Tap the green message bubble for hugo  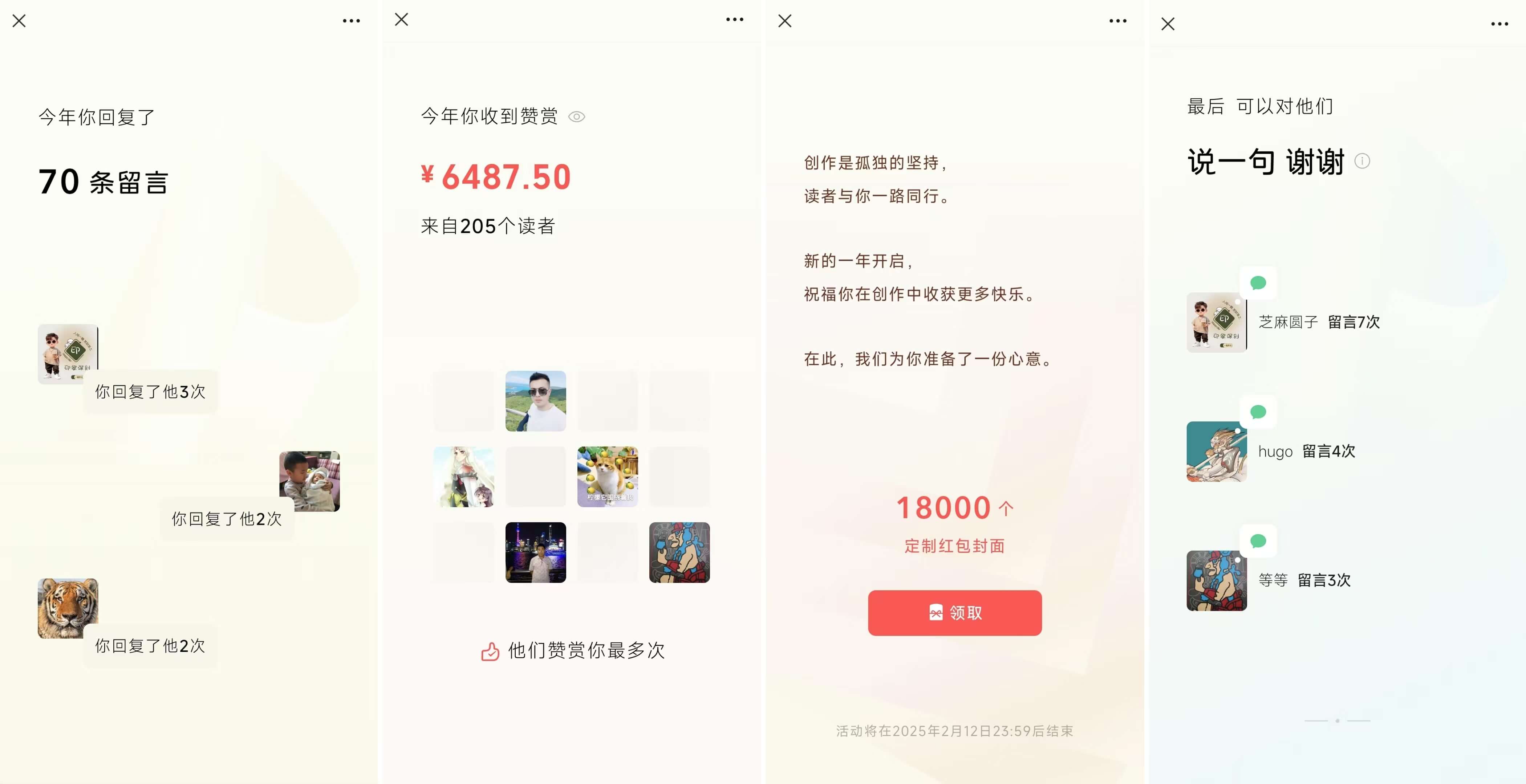(1258, 412)
